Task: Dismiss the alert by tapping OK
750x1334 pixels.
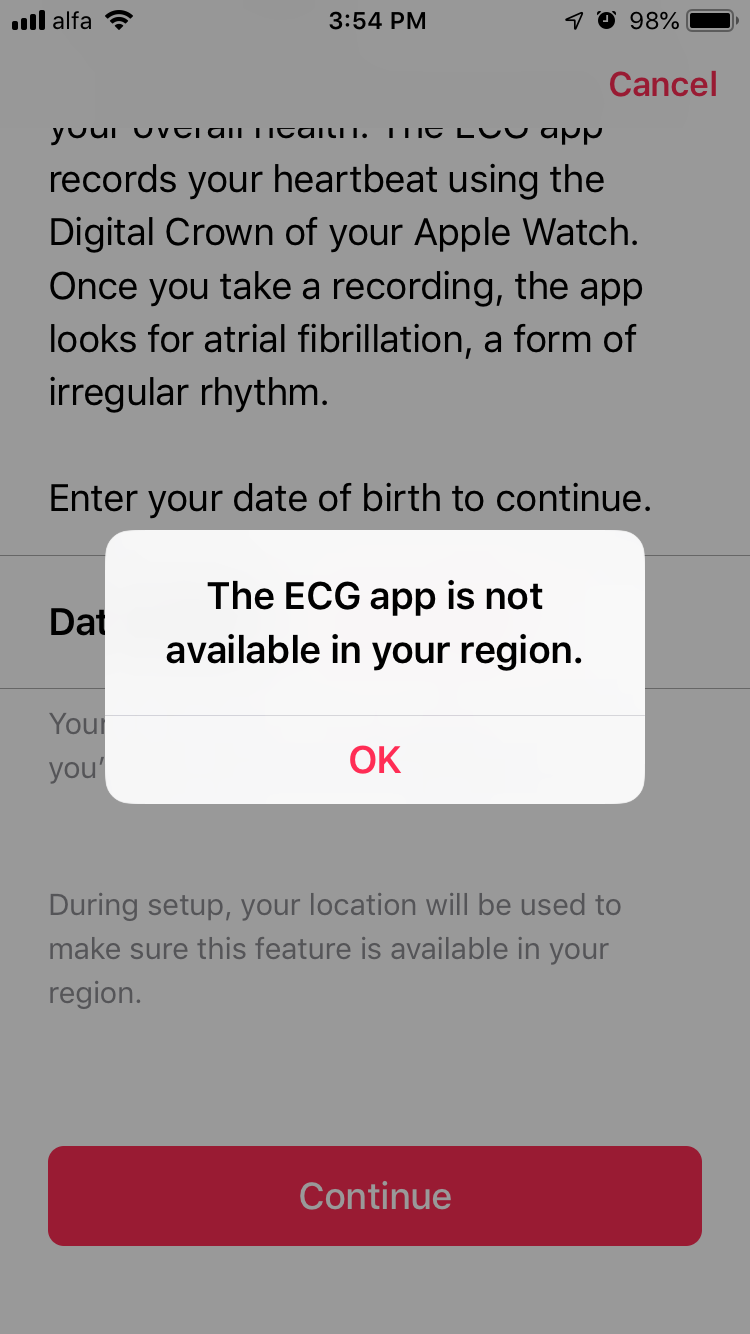Action: tap(375, 760)
